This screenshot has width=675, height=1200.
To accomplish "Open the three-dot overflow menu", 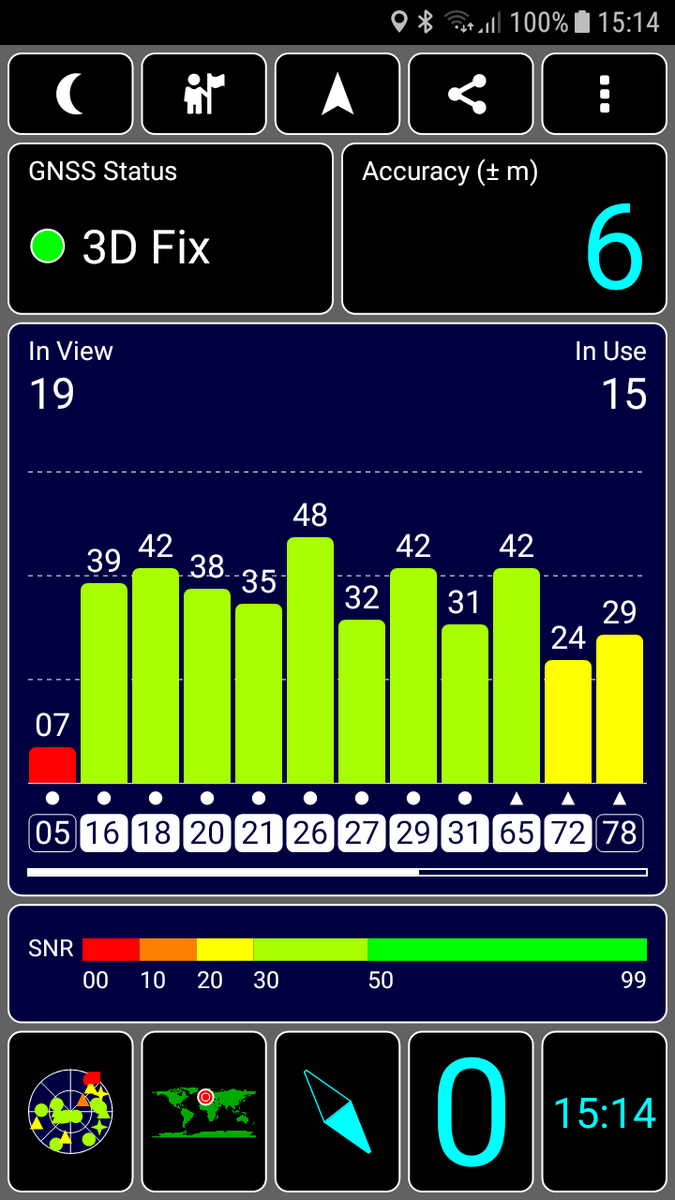I will pos(604,95).
